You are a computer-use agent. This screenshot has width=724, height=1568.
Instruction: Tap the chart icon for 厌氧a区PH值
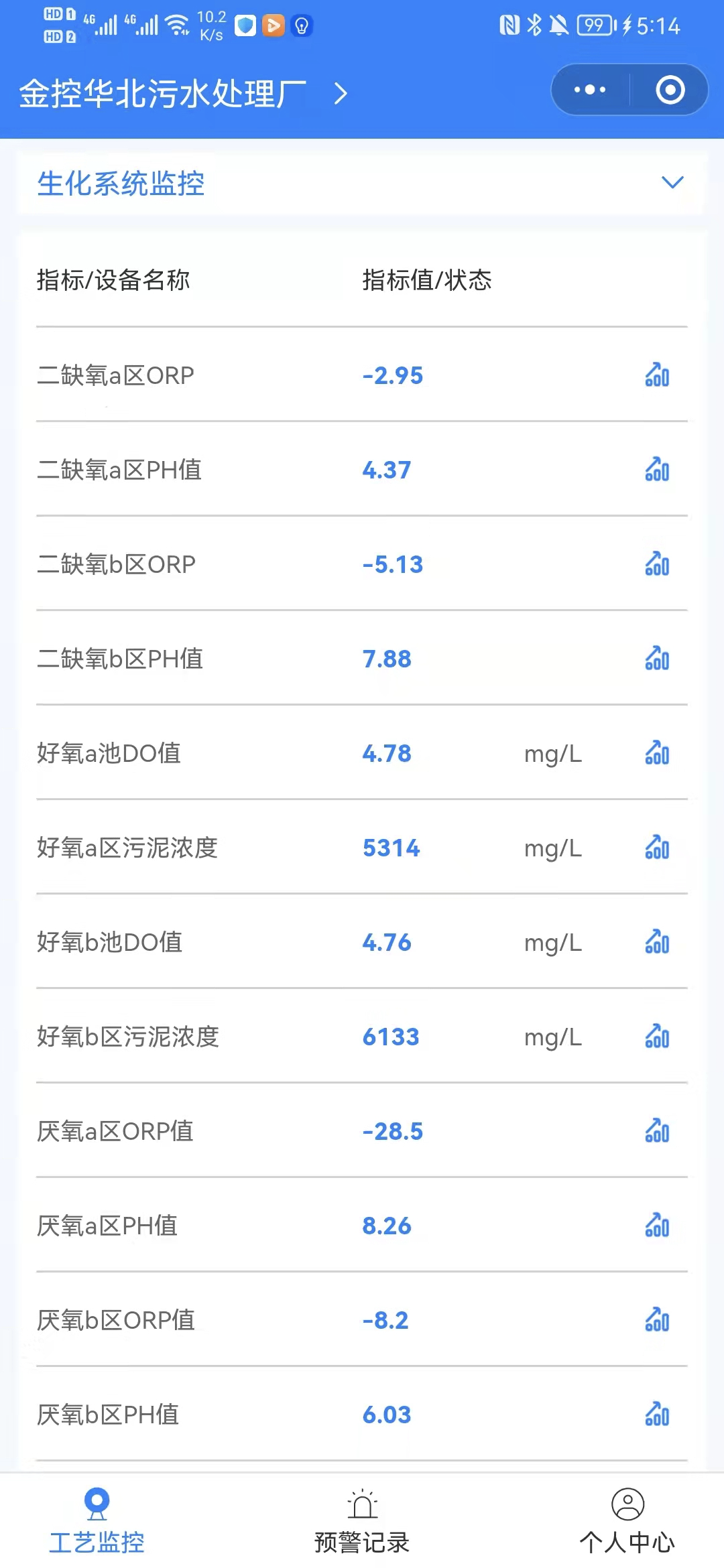point(657,1226)
